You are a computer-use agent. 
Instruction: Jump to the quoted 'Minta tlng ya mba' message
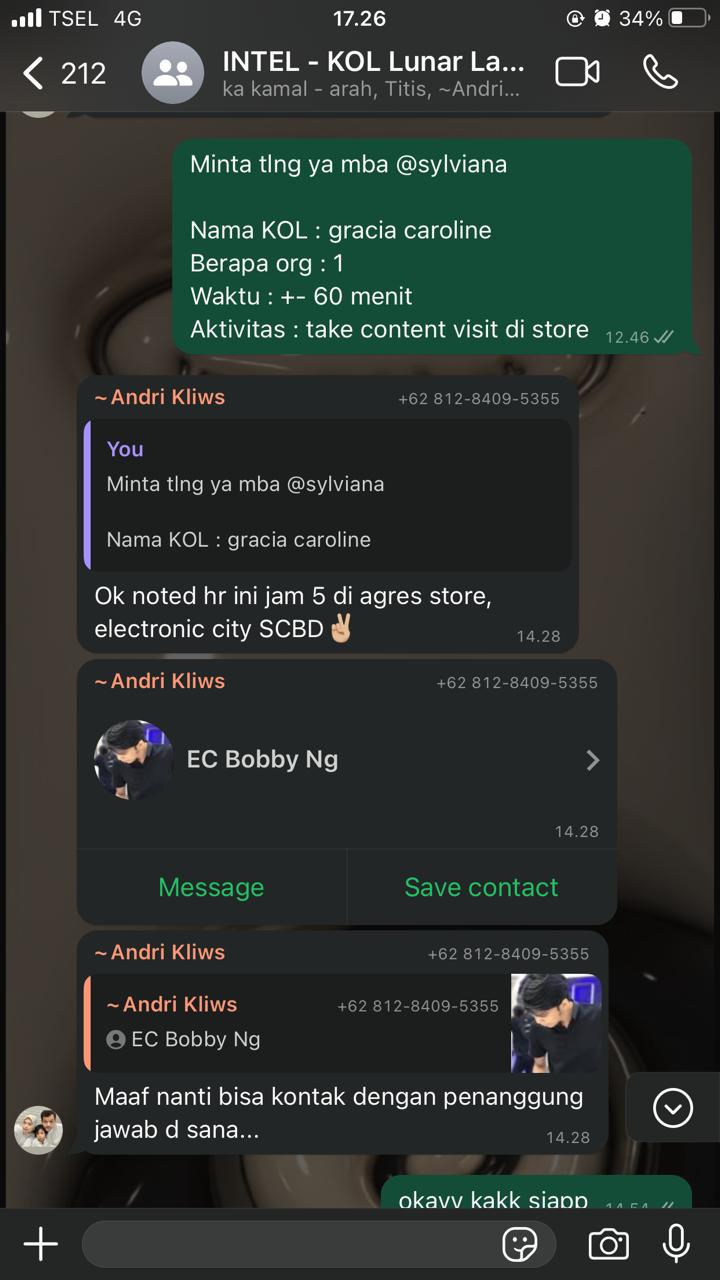pyautogui.click(x=328, y=495)
